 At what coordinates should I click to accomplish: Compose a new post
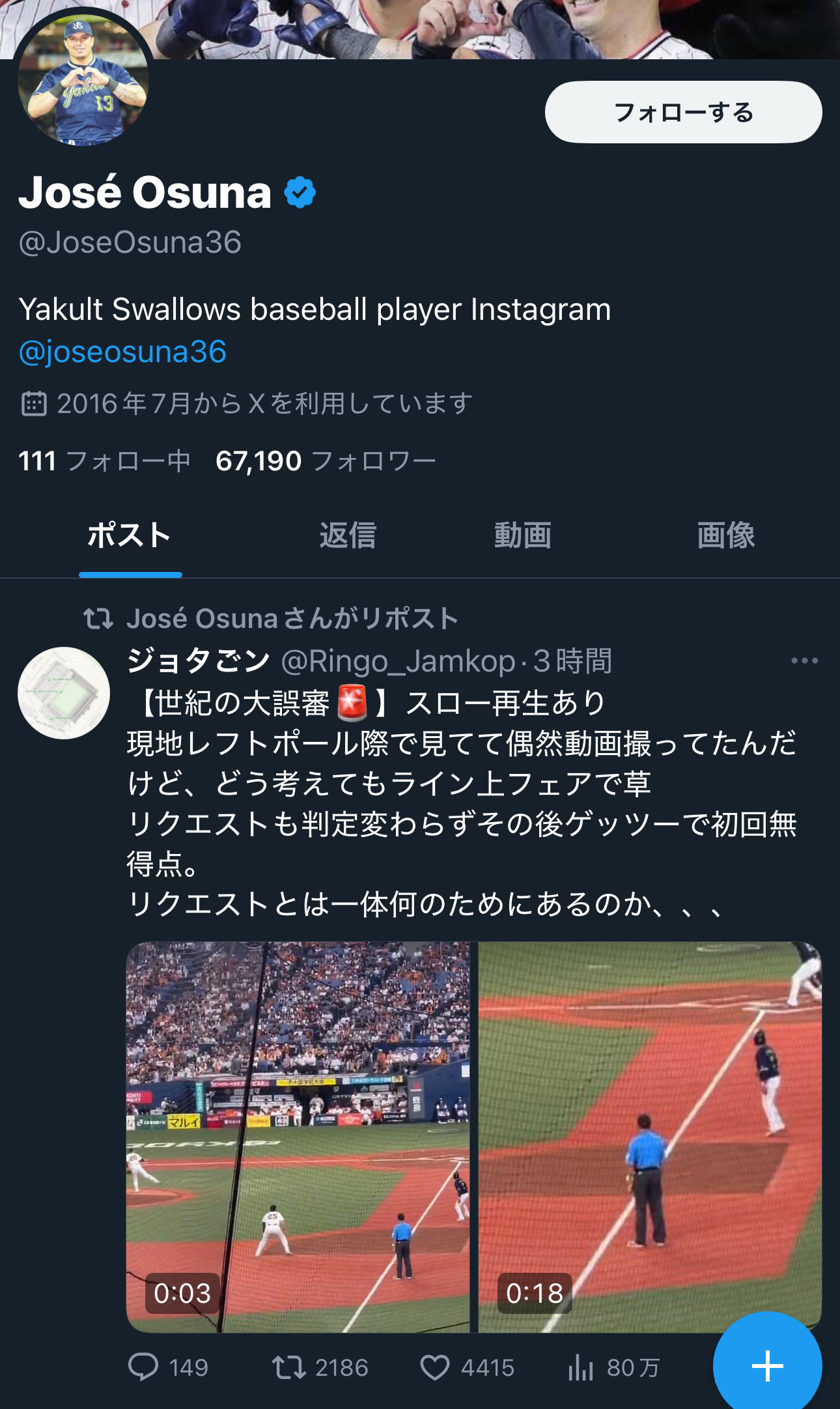767,1365
